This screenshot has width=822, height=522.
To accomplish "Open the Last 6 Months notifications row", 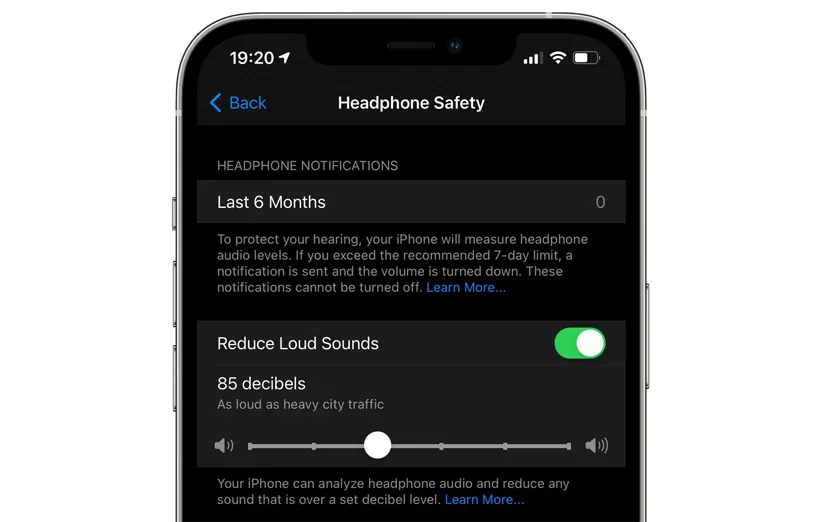I will pos(410,202).
